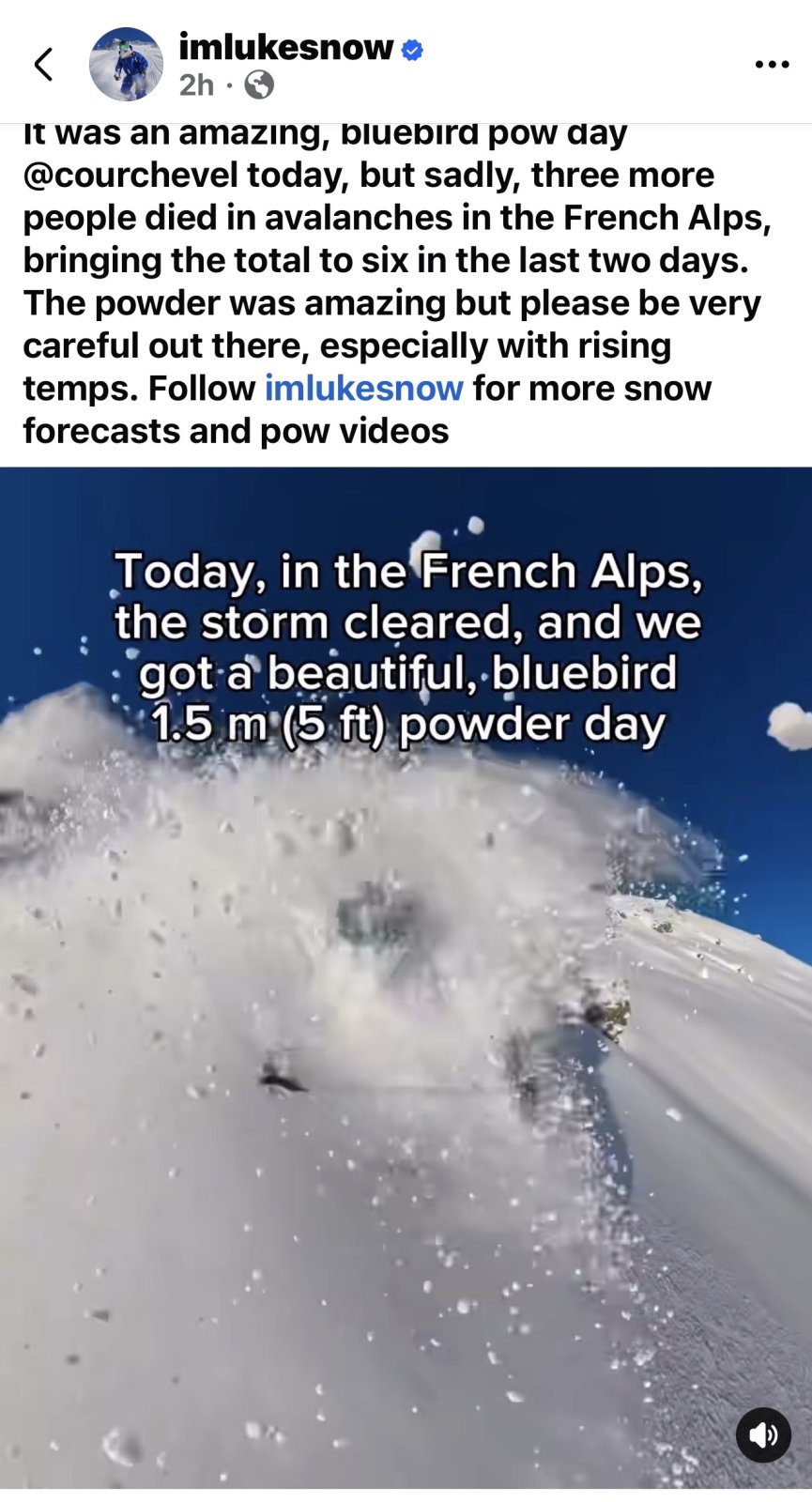This screenshot has width=812, height=1502.
Task: Go back using the arrow
Action: pyautogui.click(x=43, y=65)
